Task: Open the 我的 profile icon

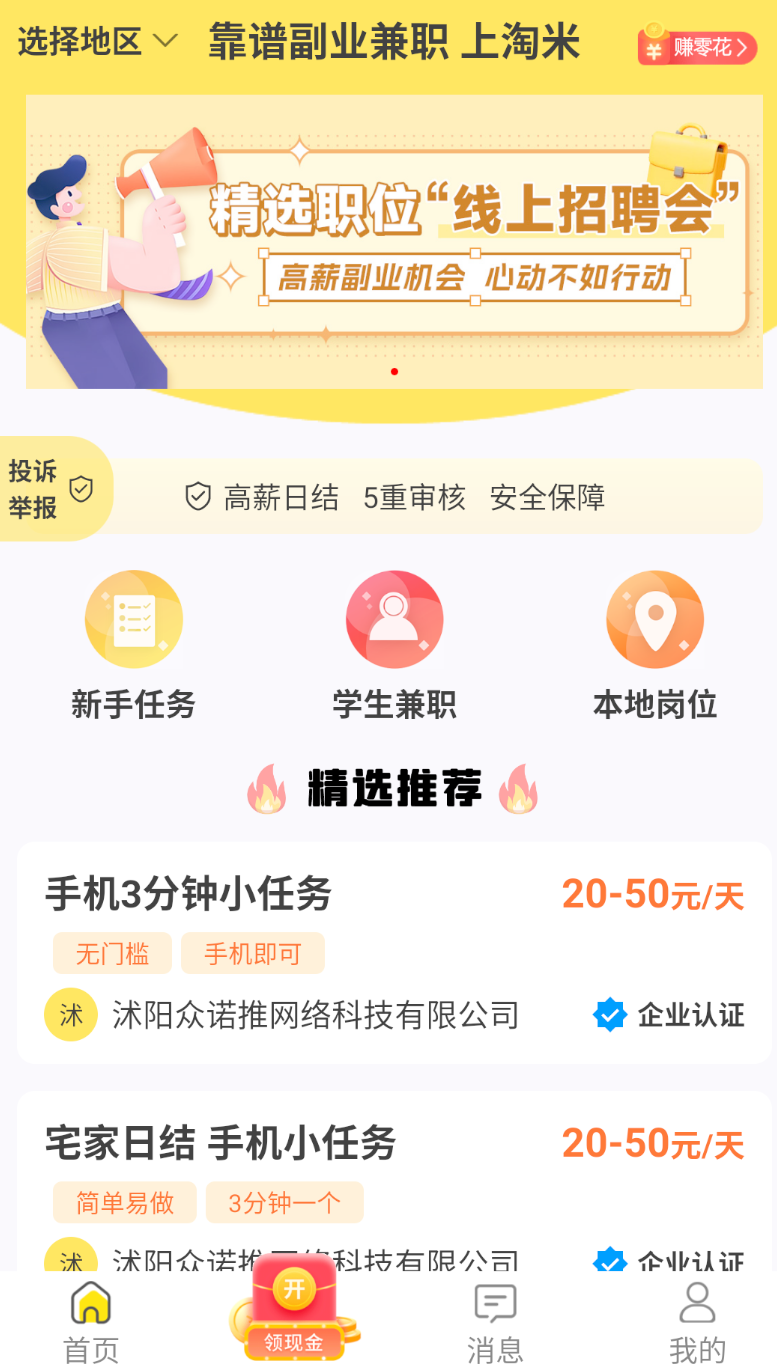Action: [697, 1300]
